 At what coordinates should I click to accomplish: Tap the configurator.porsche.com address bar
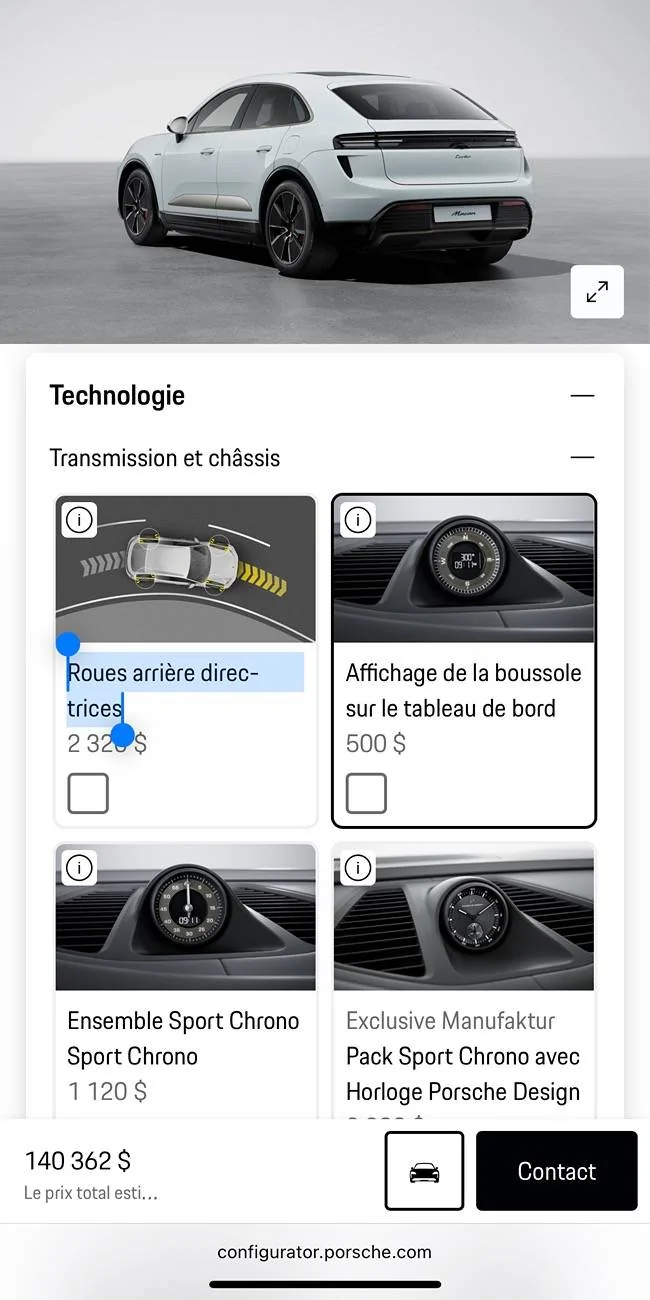click(x=324, y=1252)
